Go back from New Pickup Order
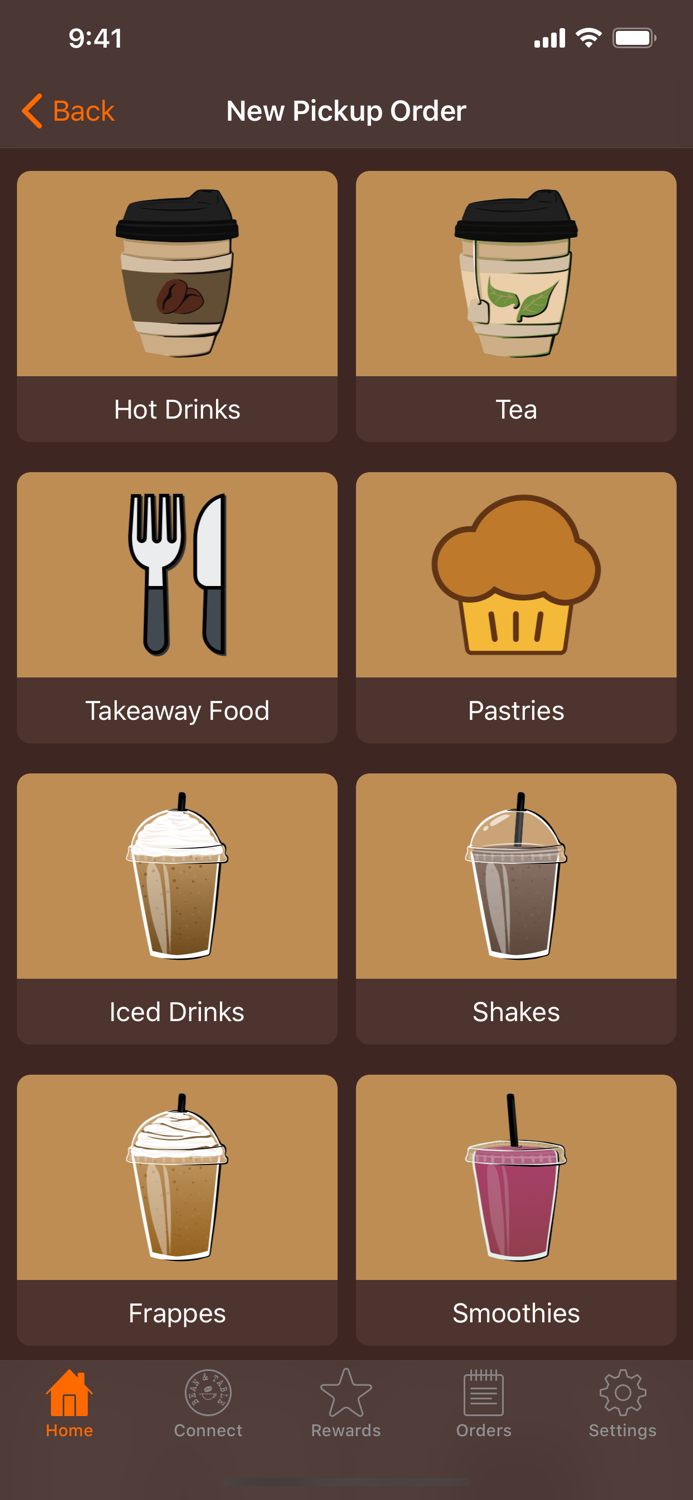Screen dimensions: 693x1500 coord(68,111)
